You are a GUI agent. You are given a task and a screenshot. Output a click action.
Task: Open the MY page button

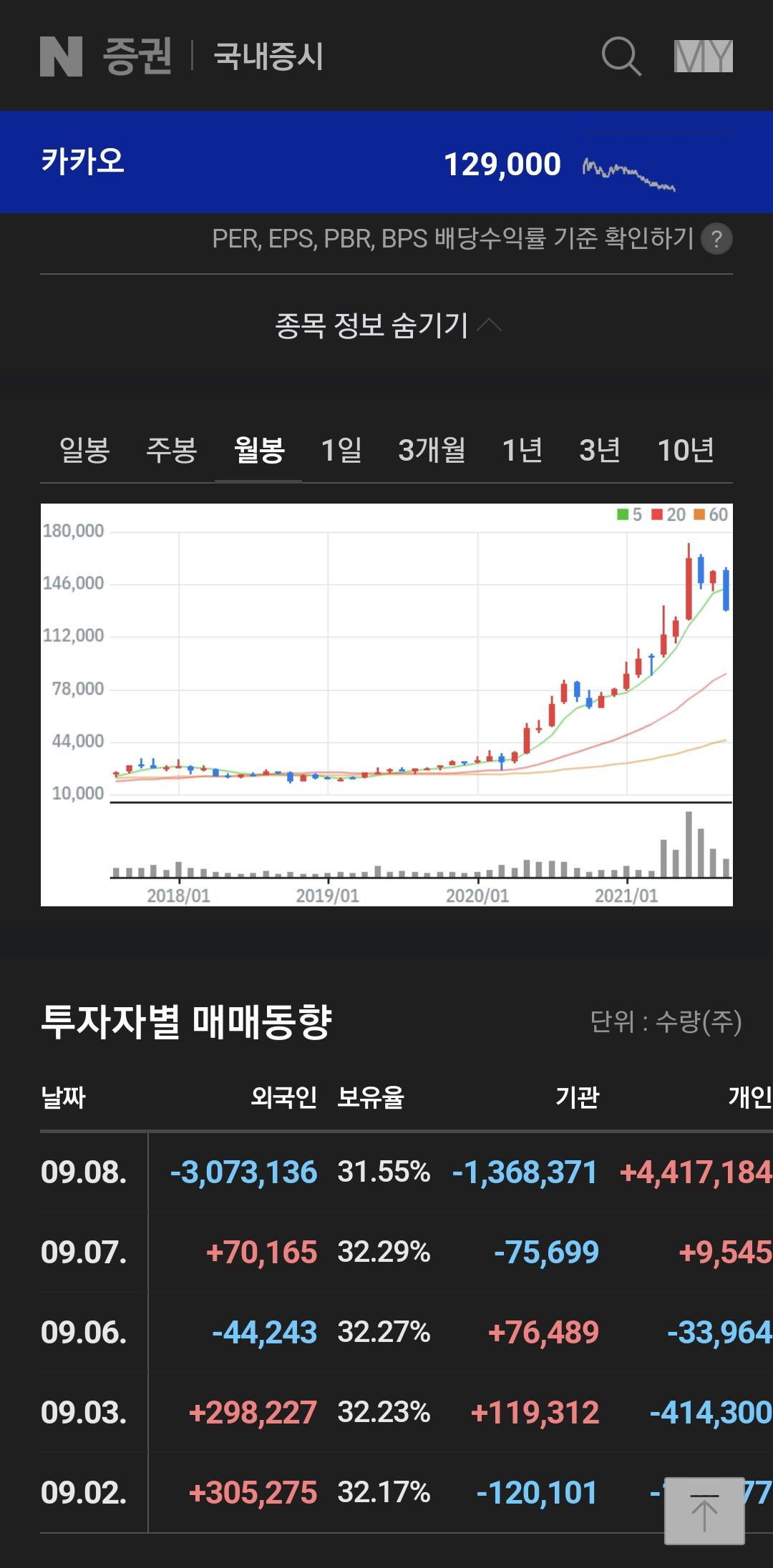click(704, 56)
